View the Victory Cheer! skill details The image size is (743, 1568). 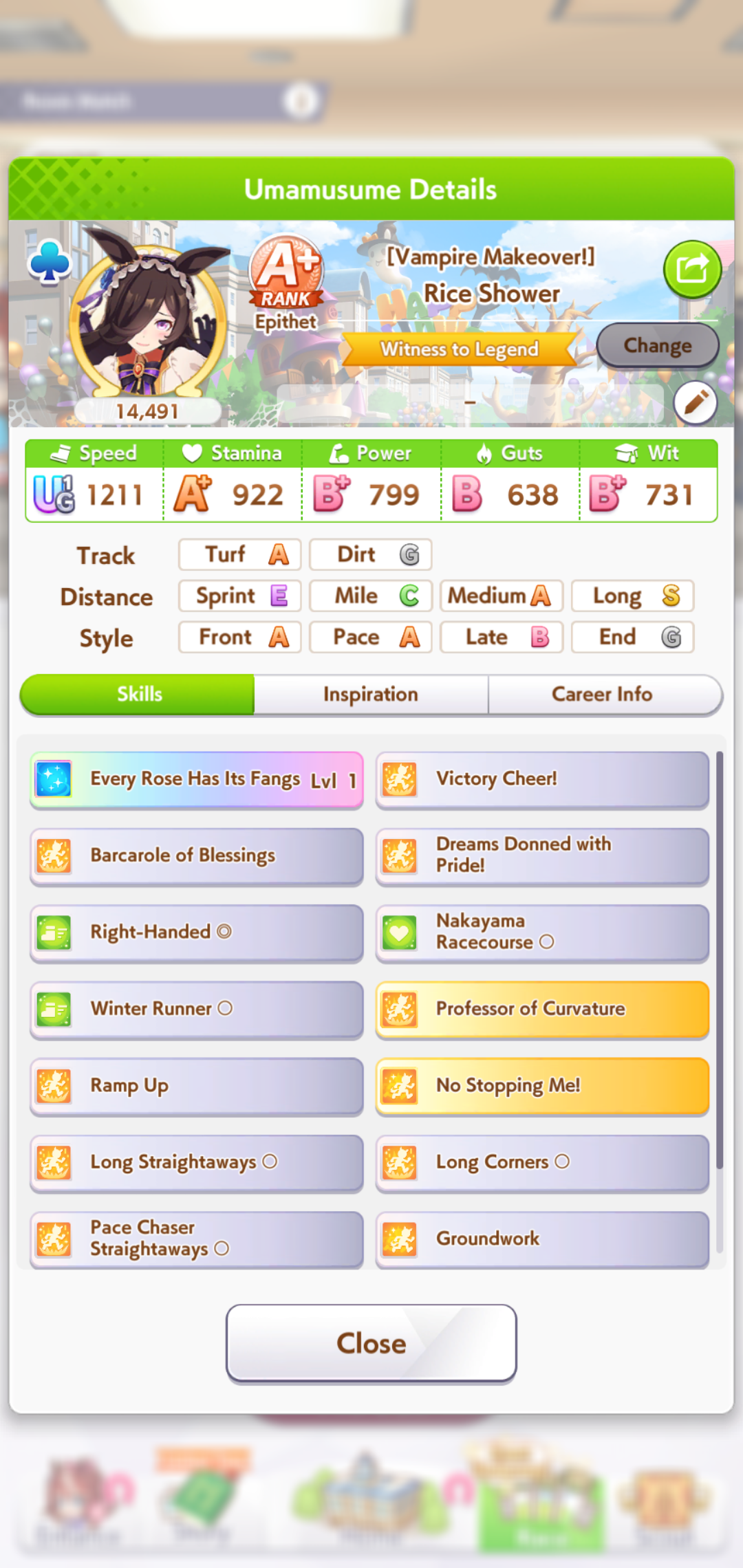[542, 780]
